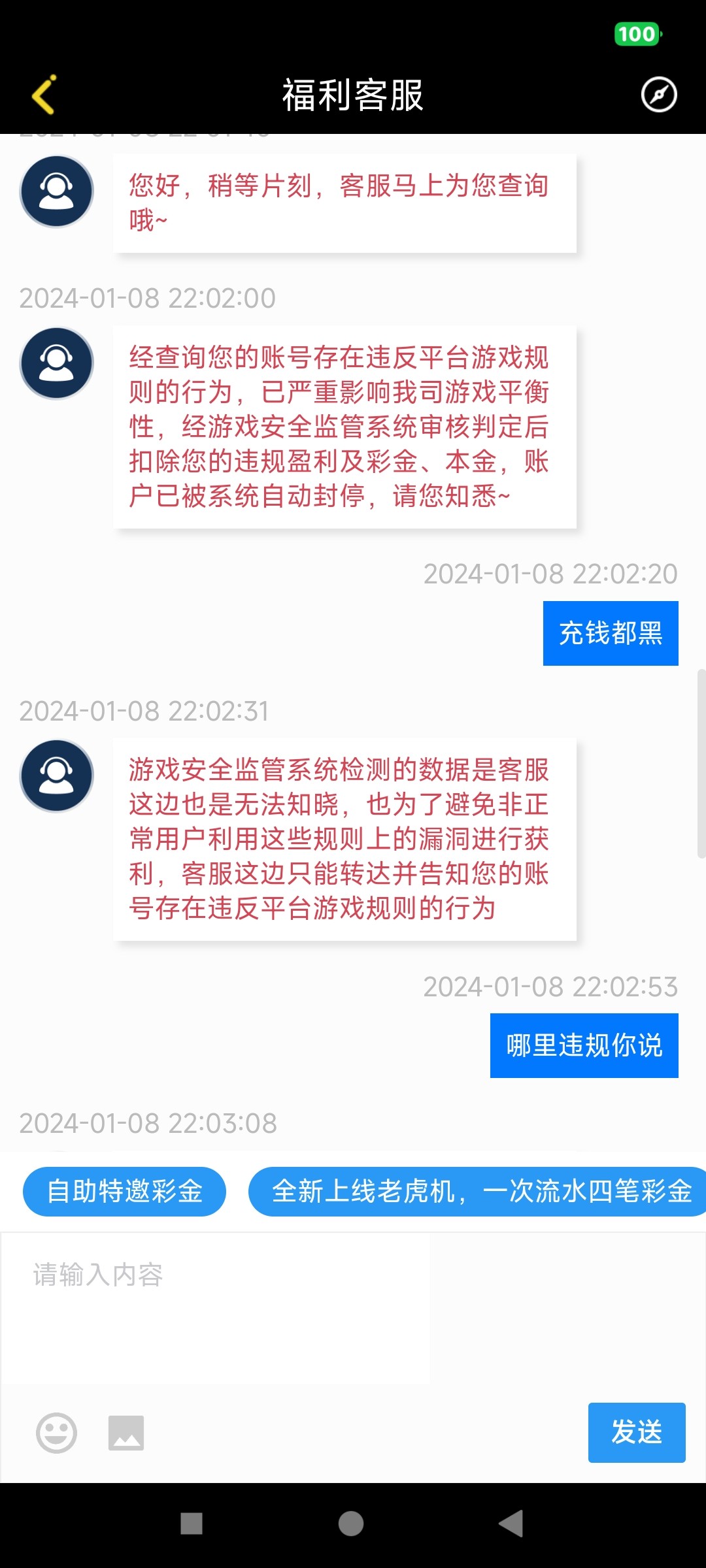Tap the avatar beside the 22:02:00 message
706x1568 pixels.
pos(56,362)
